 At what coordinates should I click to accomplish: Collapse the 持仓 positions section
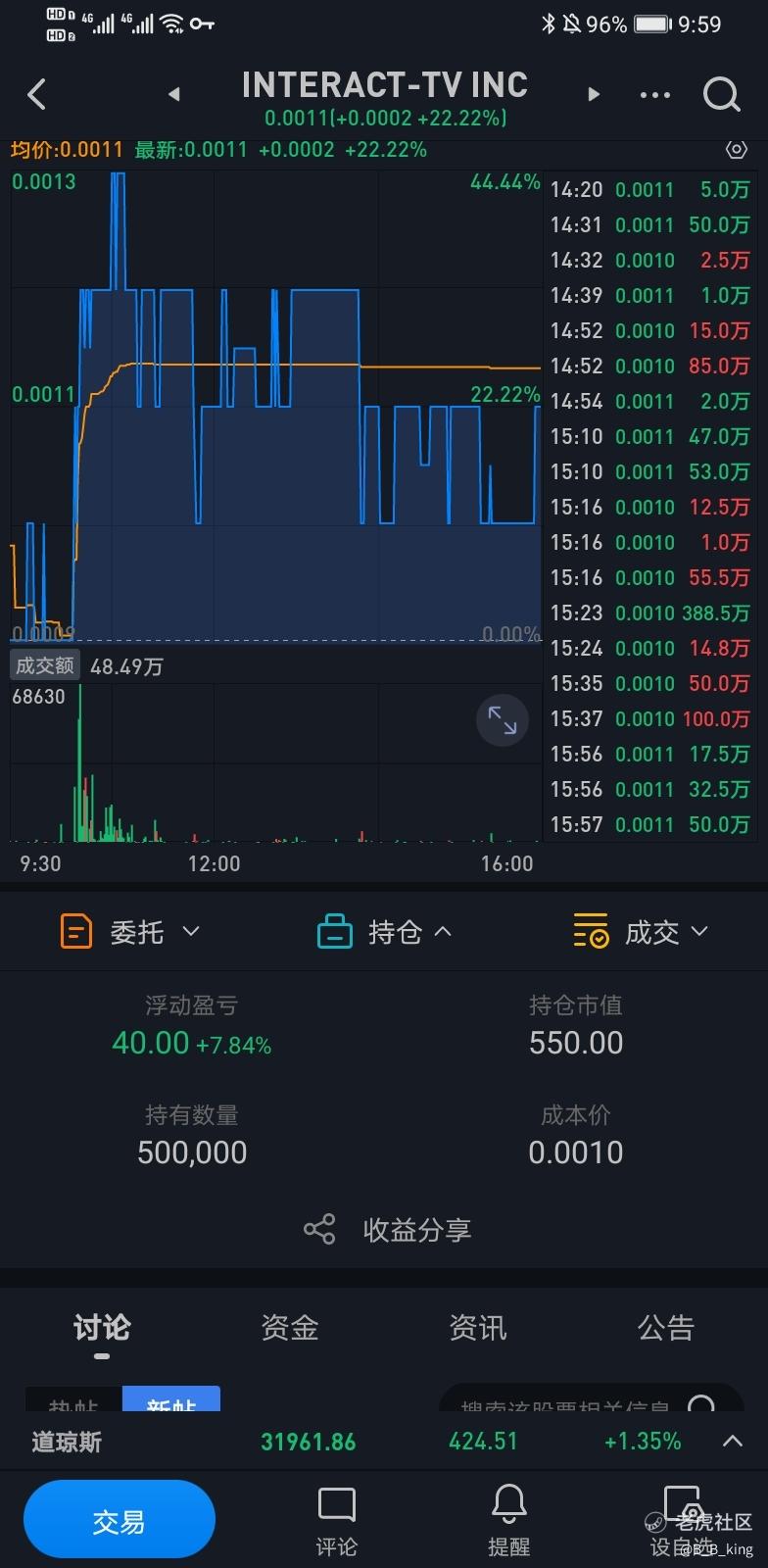click(x=385, y=931)
